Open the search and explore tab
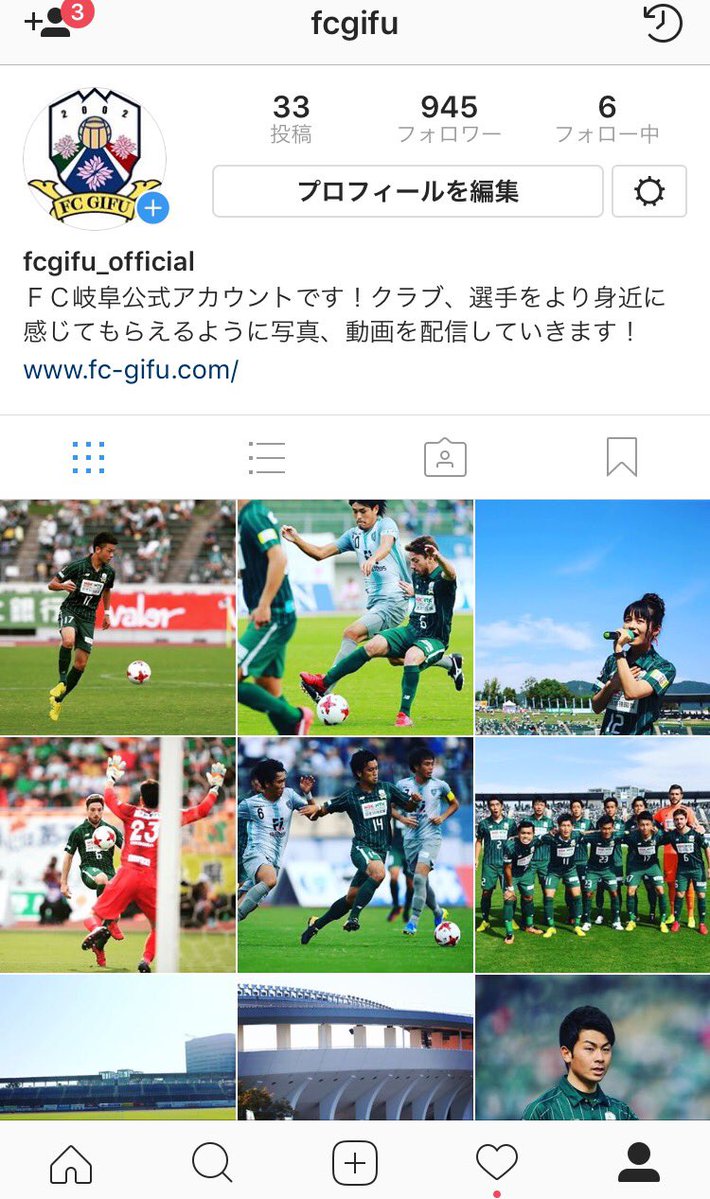This screenshot has width=710, height=1199. click(212, 1163)
